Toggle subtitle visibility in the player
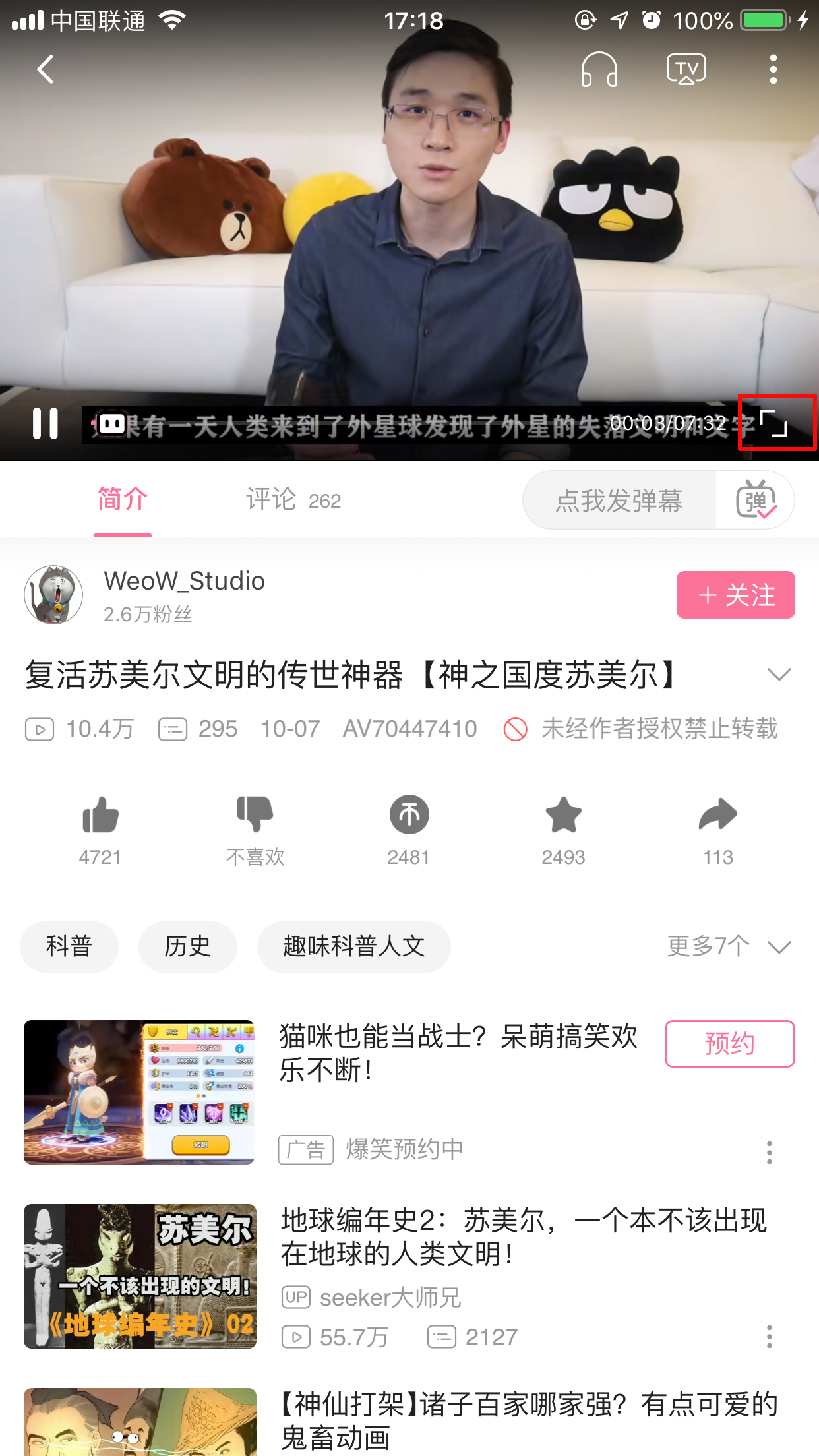Screen dimensions: 819x1456 click(112, 424)
